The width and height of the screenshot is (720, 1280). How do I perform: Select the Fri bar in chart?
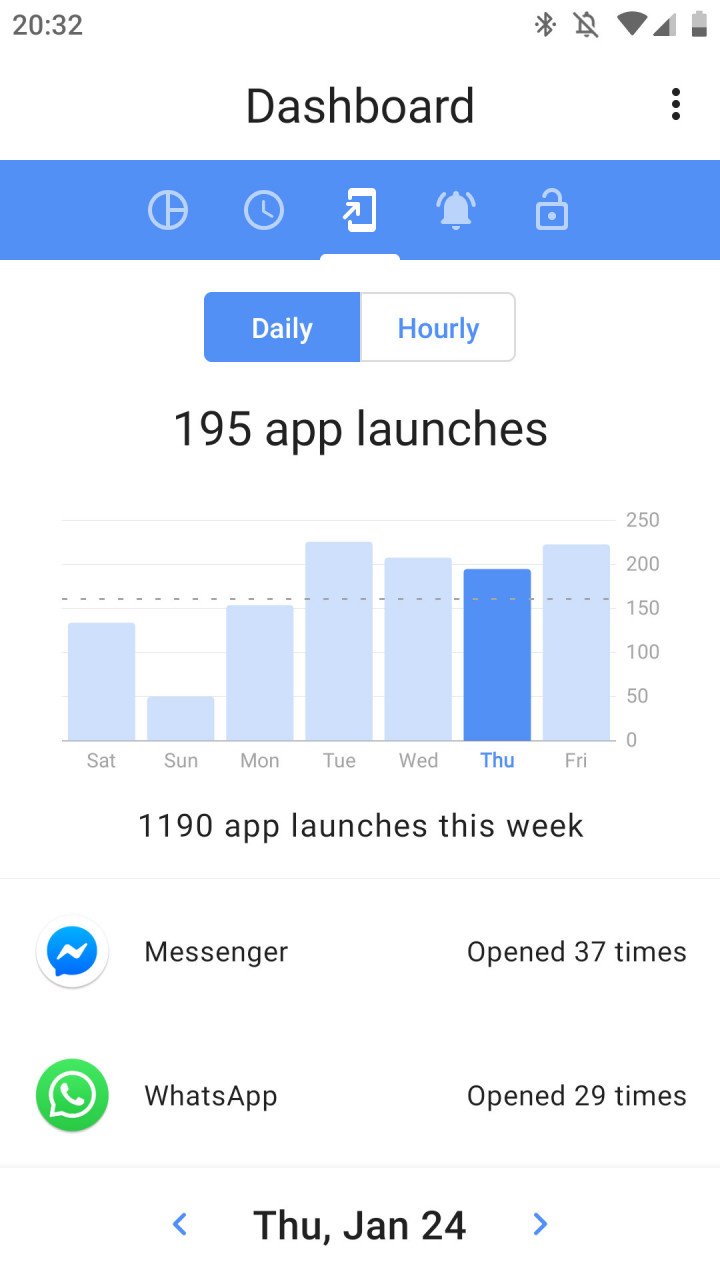pyautogui.click(x=576, y=642)
